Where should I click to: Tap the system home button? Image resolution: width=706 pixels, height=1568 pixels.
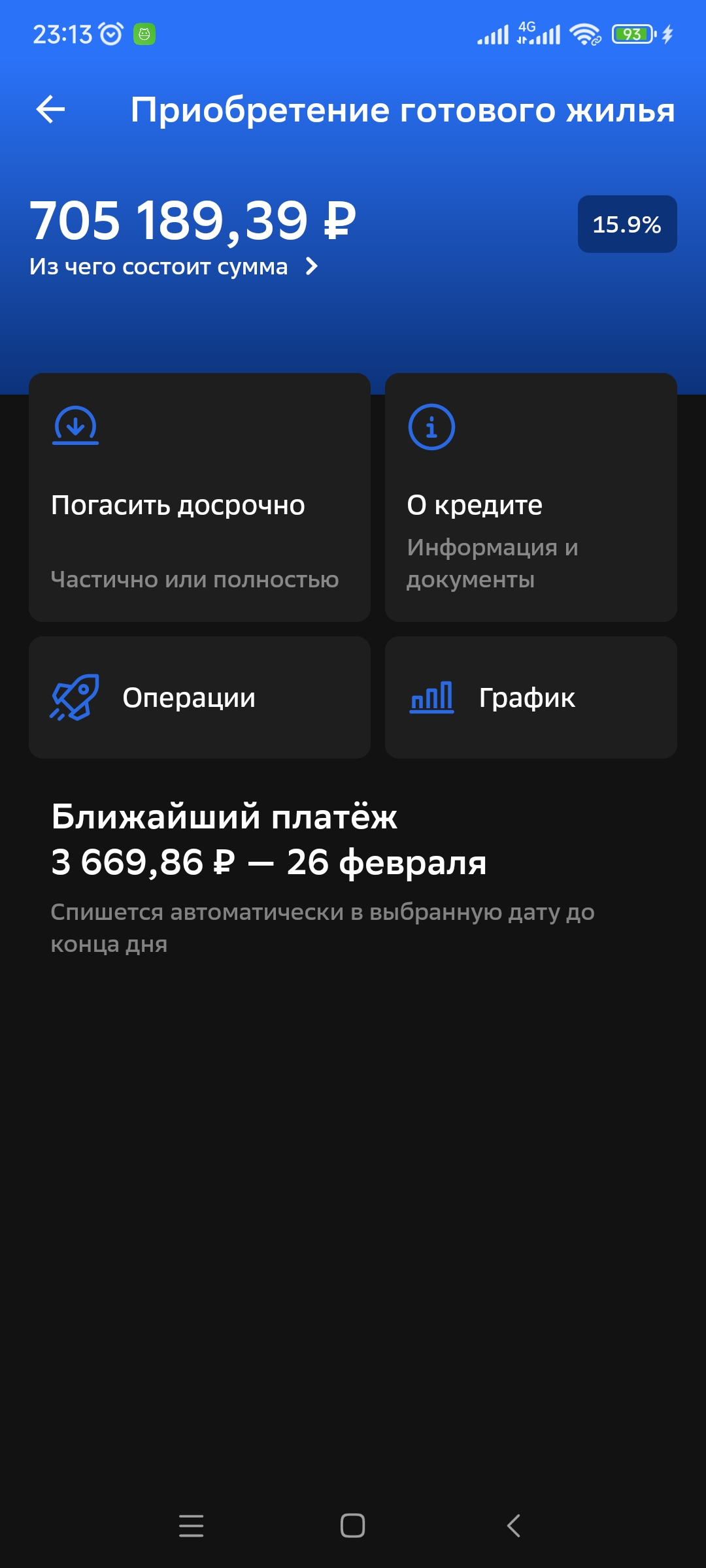(353, 1526)
